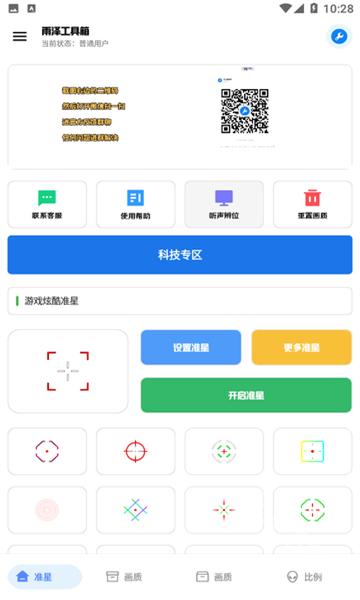The height and width of the screenshot is (600, 360).
Task: Switch to the 比例 tab
Action: pyautogui.click(x=305, y=577)
